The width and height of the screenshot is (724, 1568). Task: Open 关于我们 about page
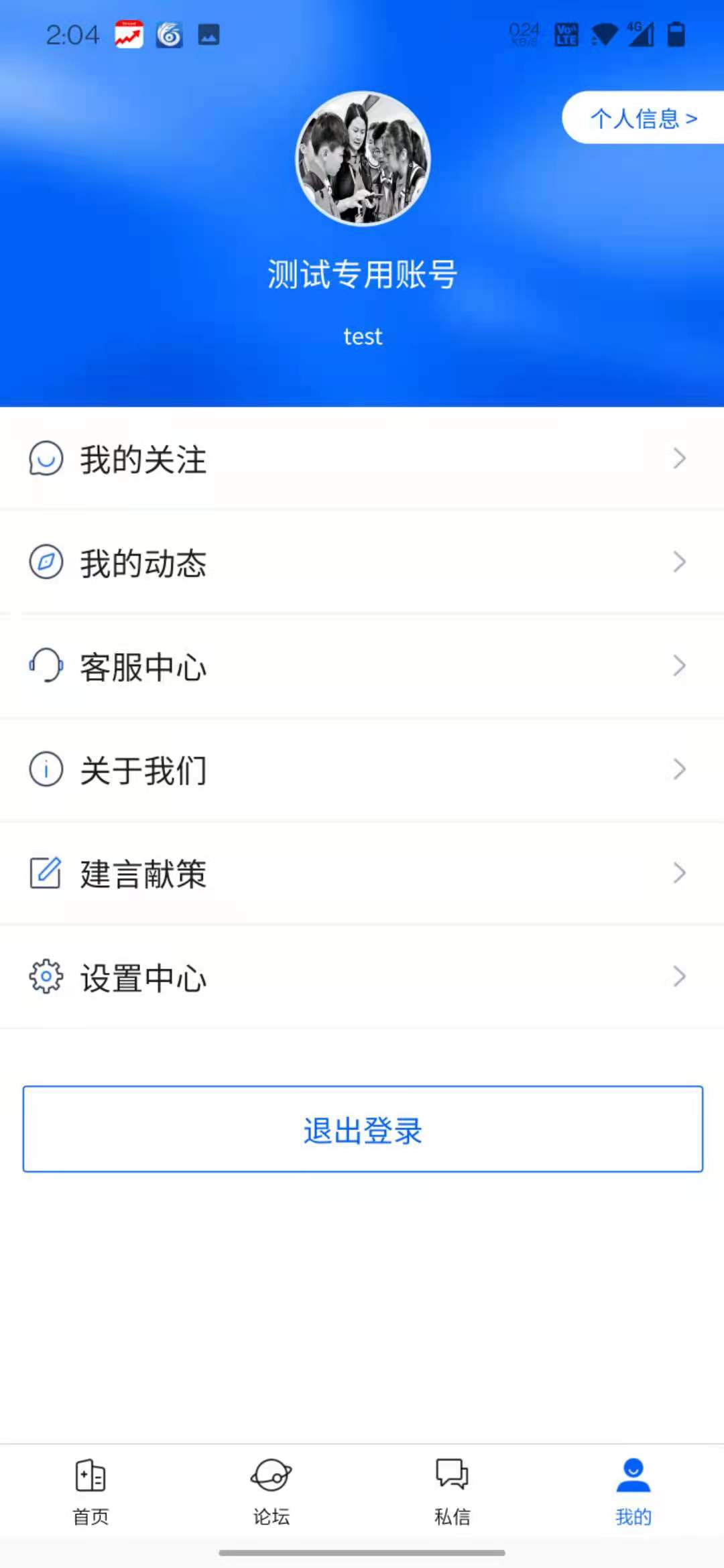(x=362, y=769)
